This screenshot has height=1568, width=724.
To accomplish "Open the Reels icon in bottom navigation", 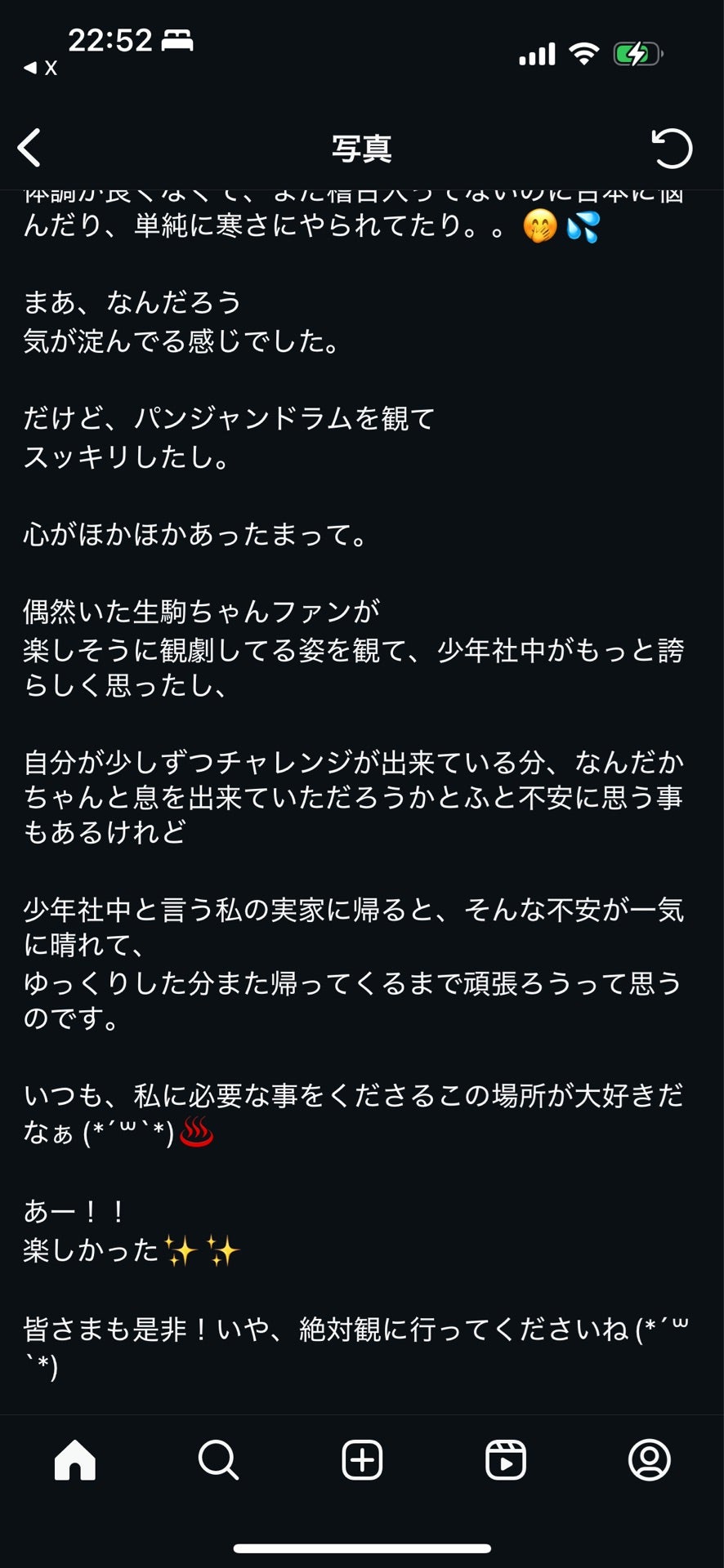I will (x=507, y=1461).
